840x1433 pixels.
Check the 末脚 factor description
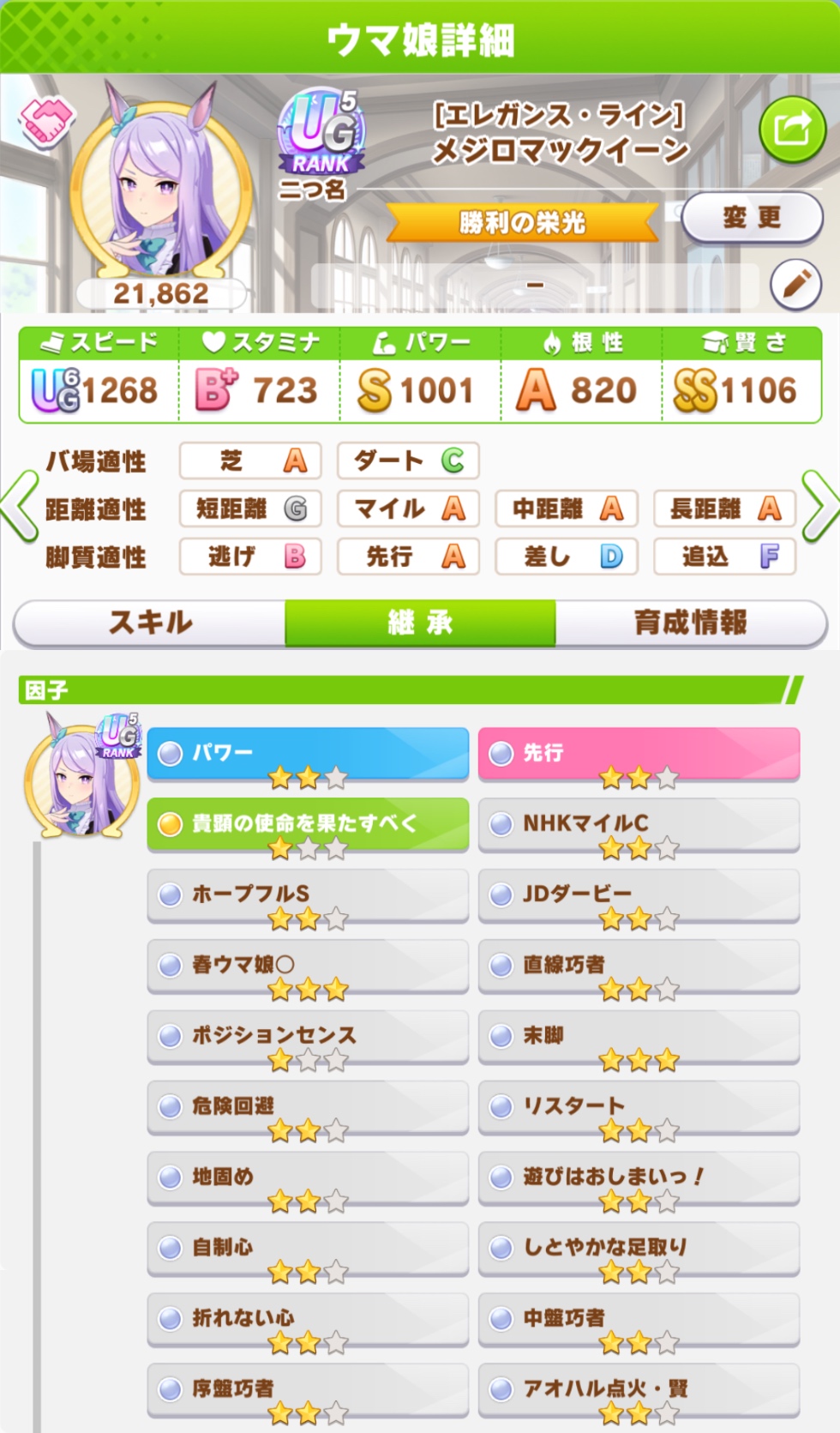tap(639, 1036)
